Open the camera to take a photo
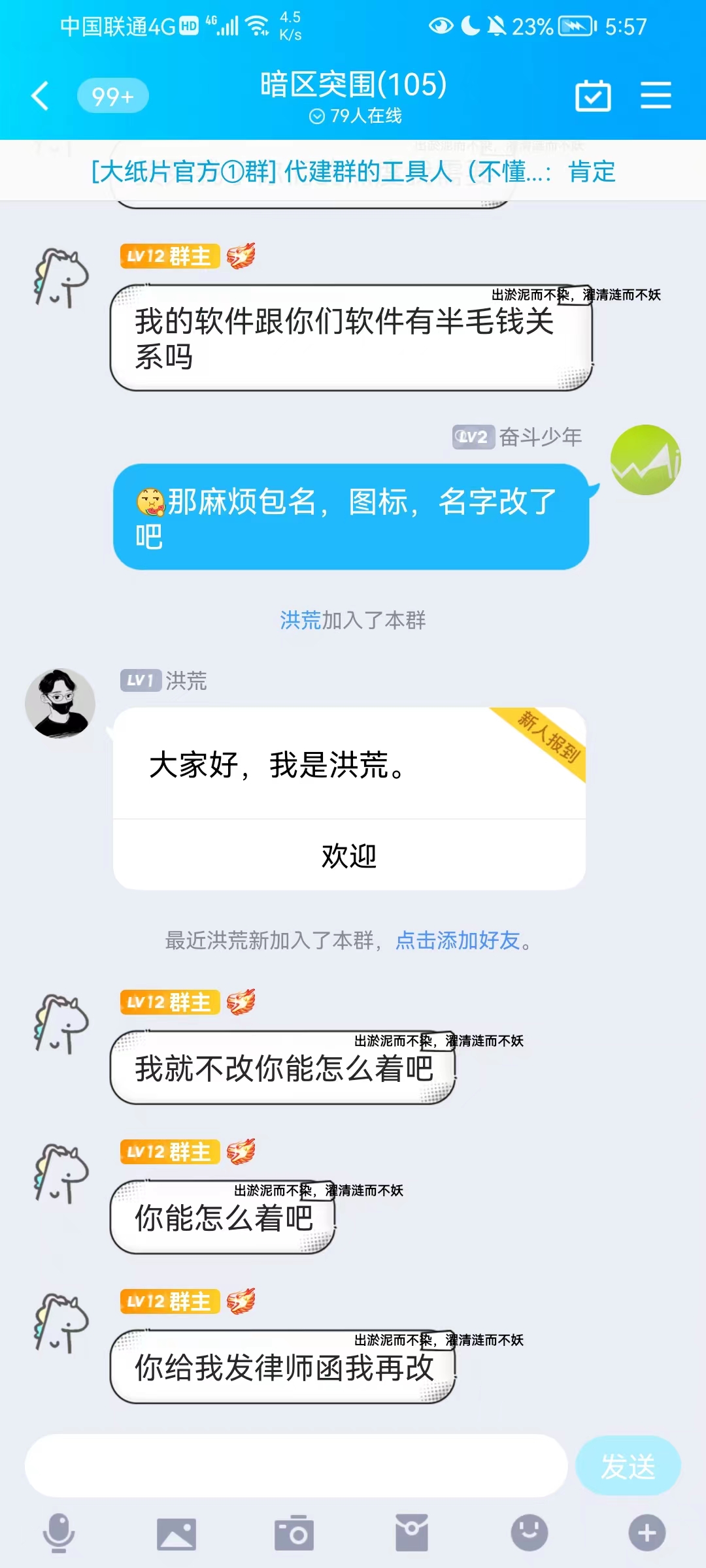Image resolution: width=706 pixels, height=1568 pixels. [x=294, y=1533]
